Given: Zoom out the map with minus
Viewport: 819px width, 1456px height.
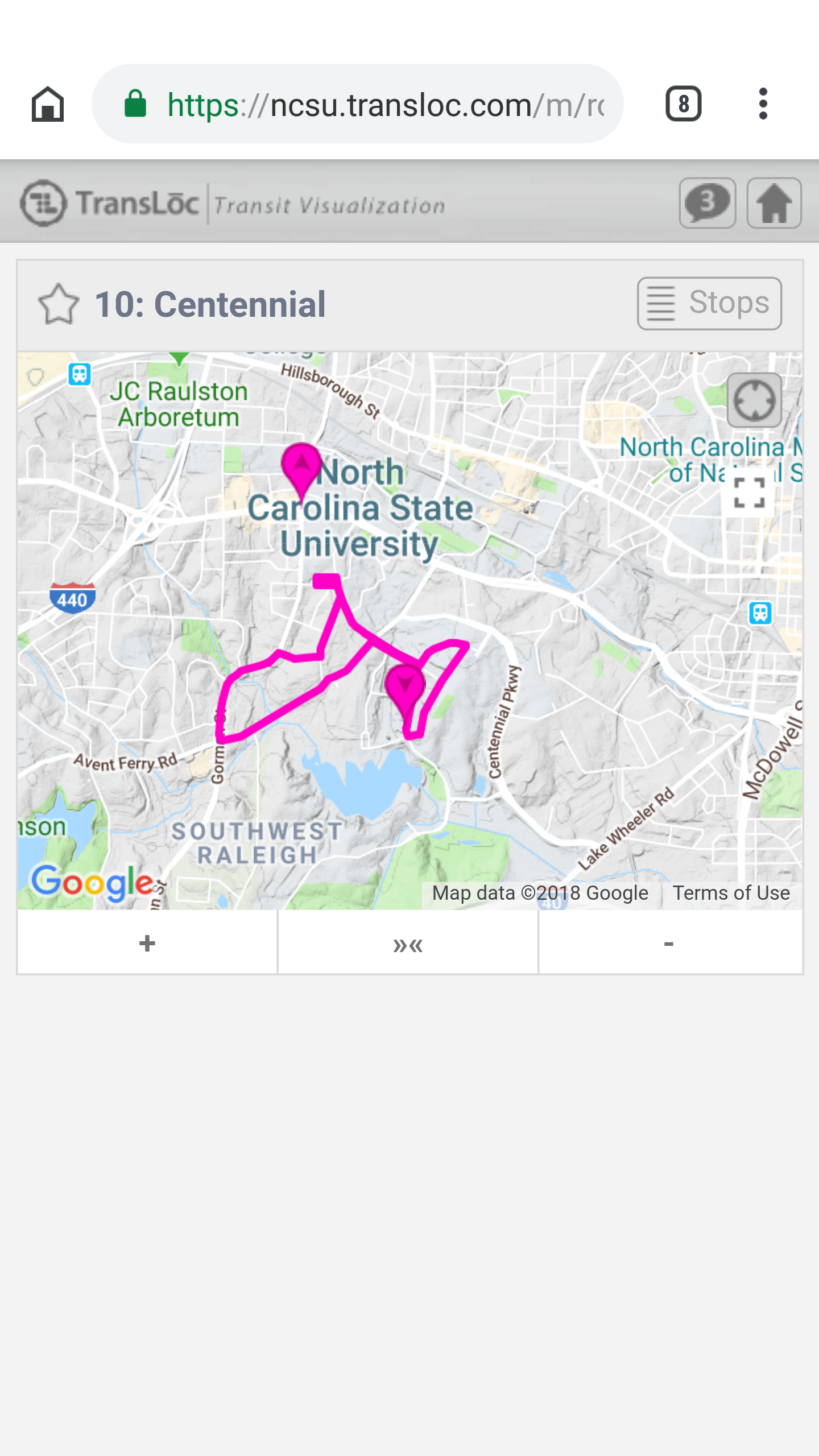Looking at the screenshot, I should click(669, 943).
